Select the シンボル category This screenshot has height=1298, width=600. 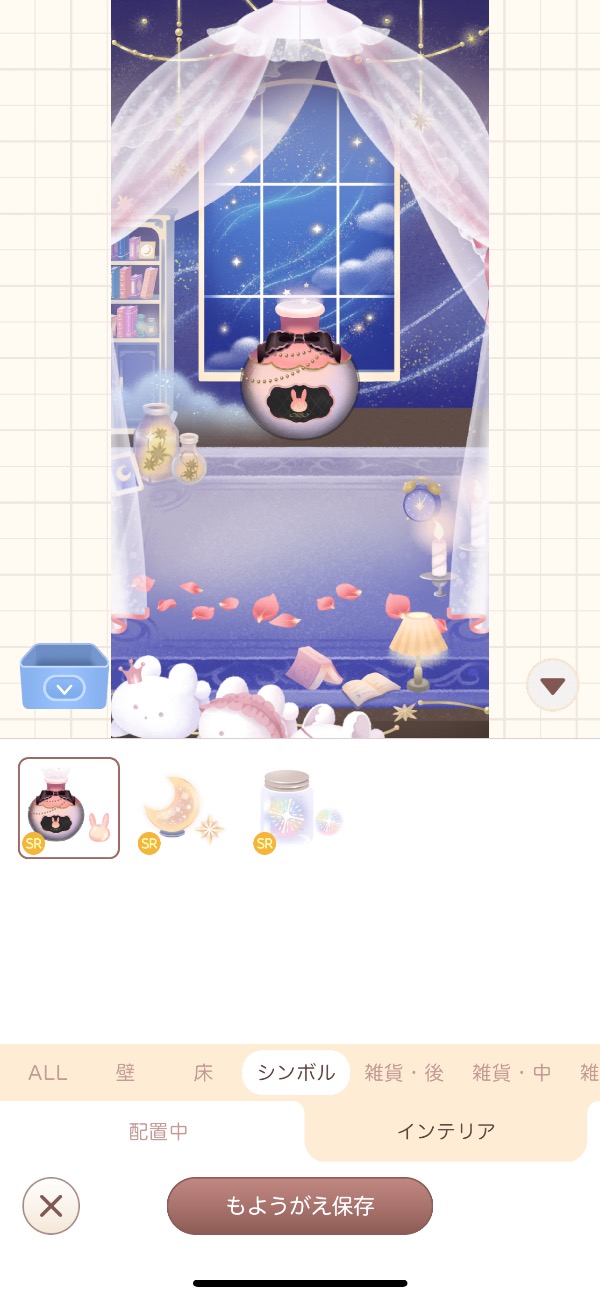click(x=296, y=1073)
